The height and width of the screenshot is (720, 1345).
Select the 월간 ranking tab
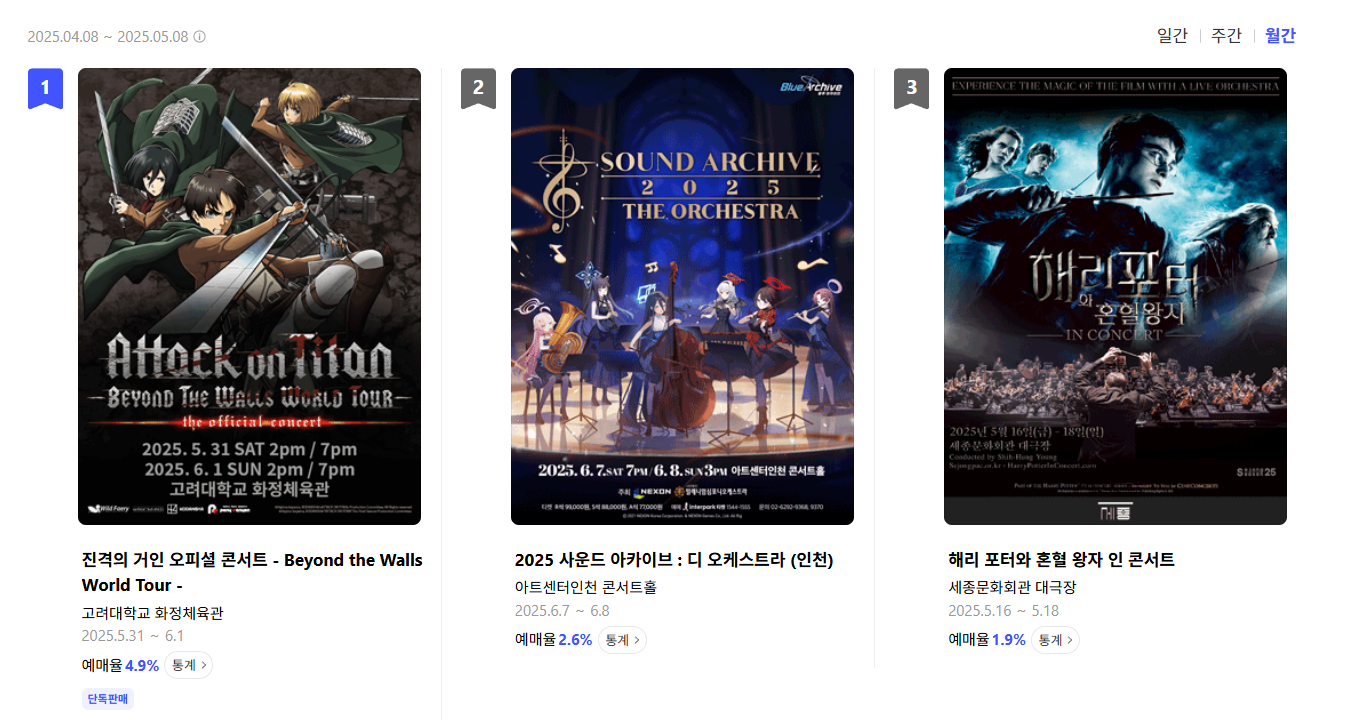[1280, 36]
